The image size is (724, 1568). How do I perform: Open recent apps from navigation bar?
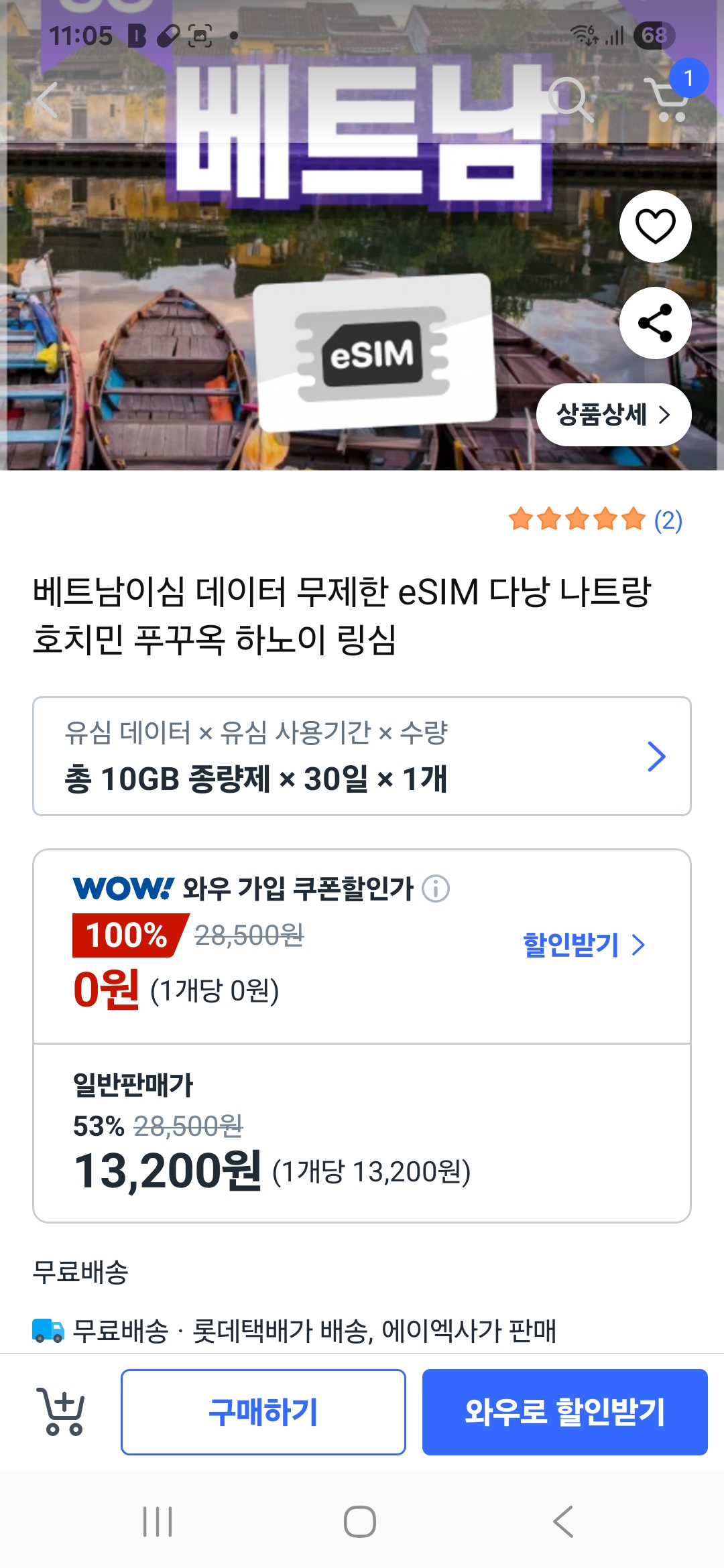tap(158, 1522)
